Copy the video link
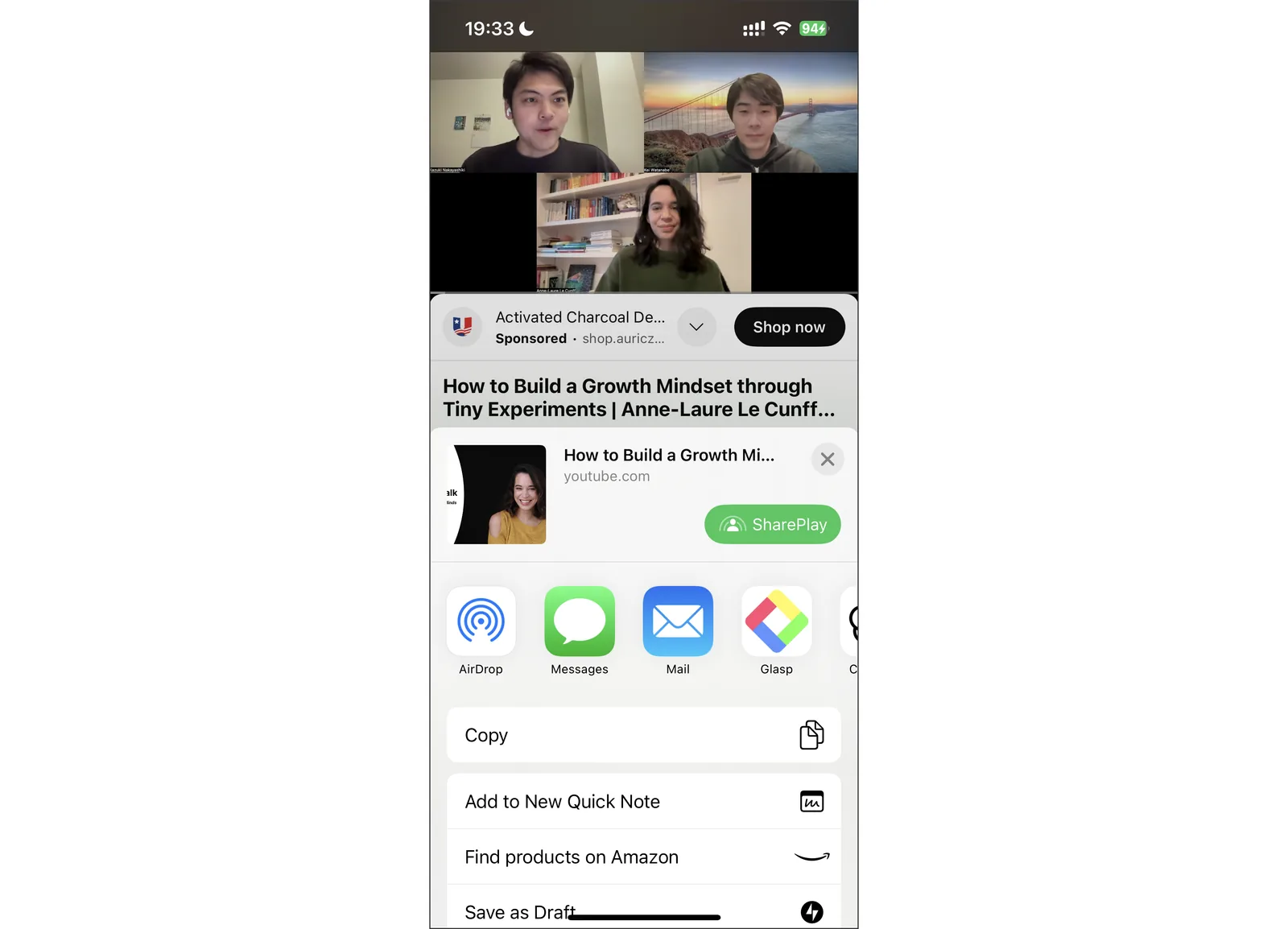This screenshot has height=929, width=1288. click(643, 735)
